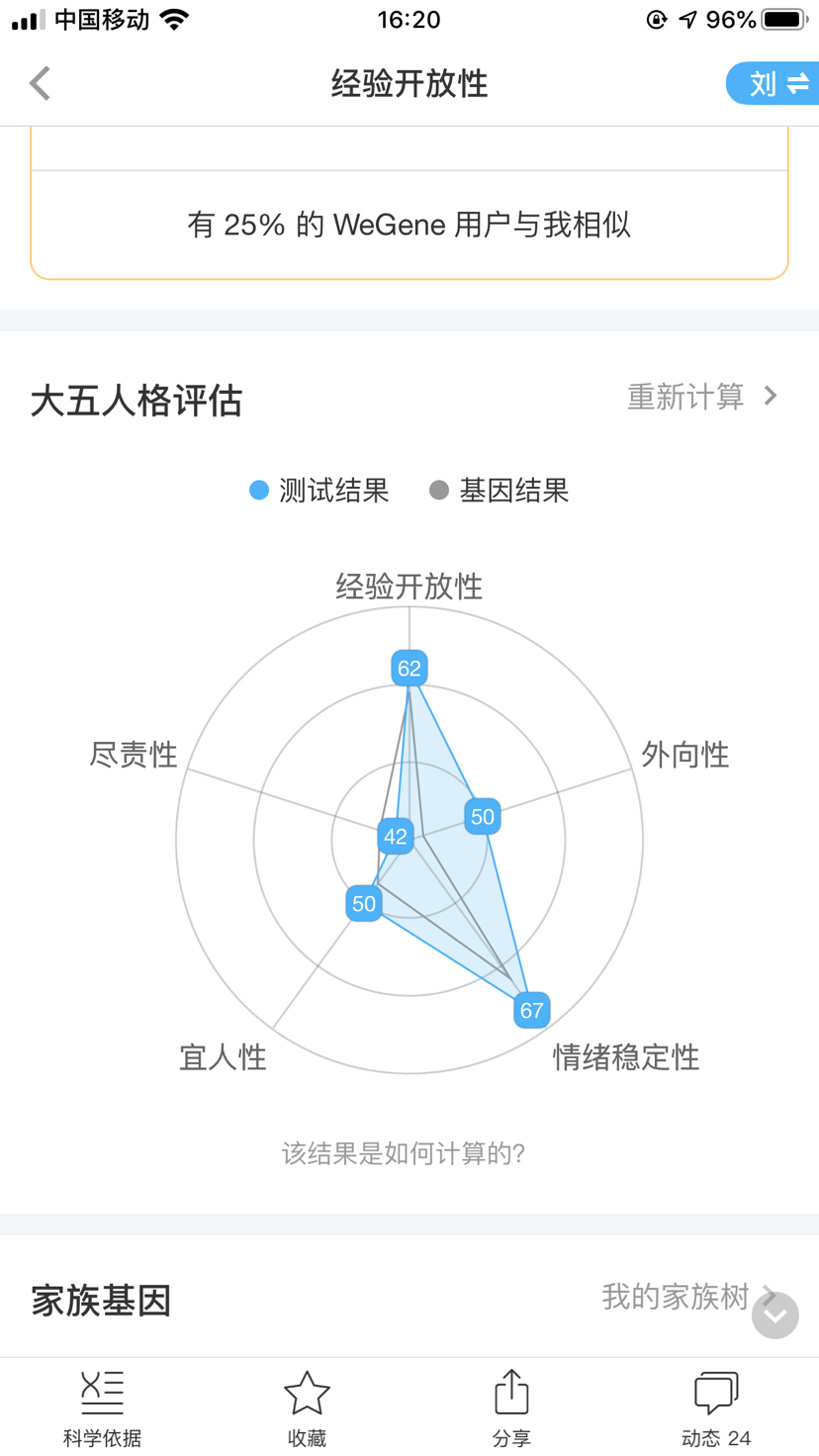Screen dimensions: 819x1456
Task: Open the 科学依据 tab
Action: (102, 1409)
